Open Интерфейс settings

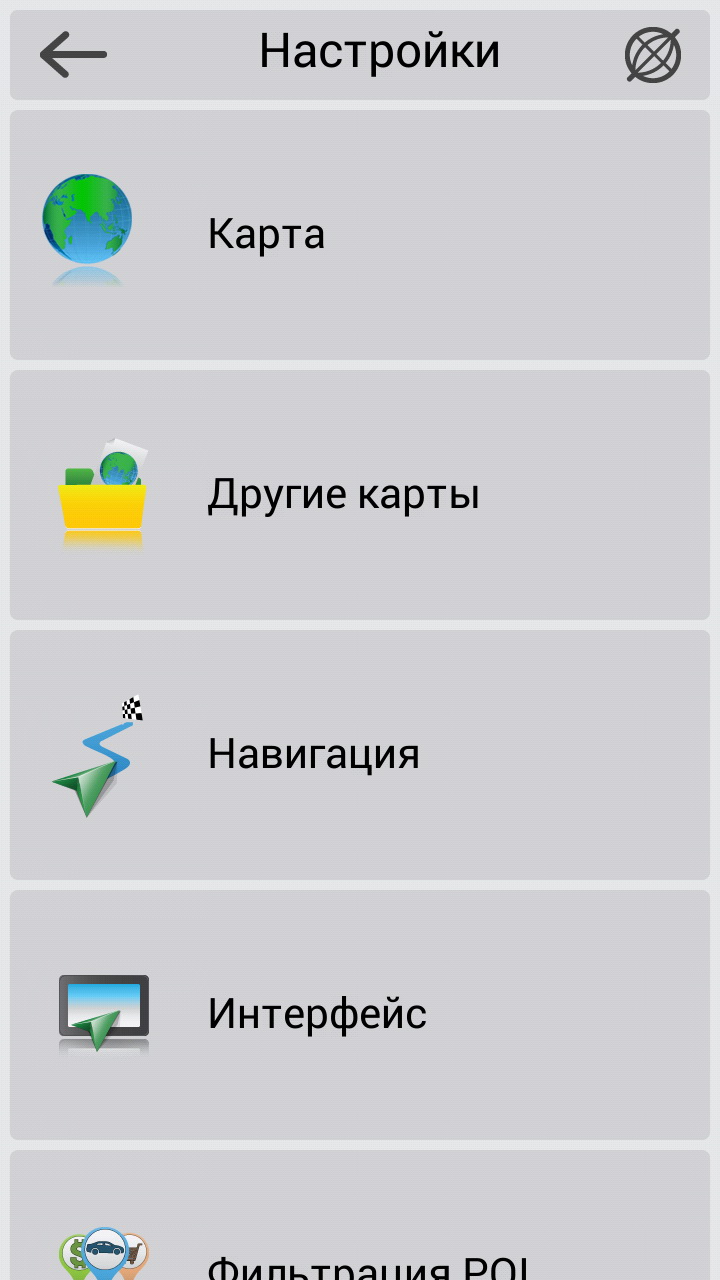pyautogui.click(x=360, y=1015)
